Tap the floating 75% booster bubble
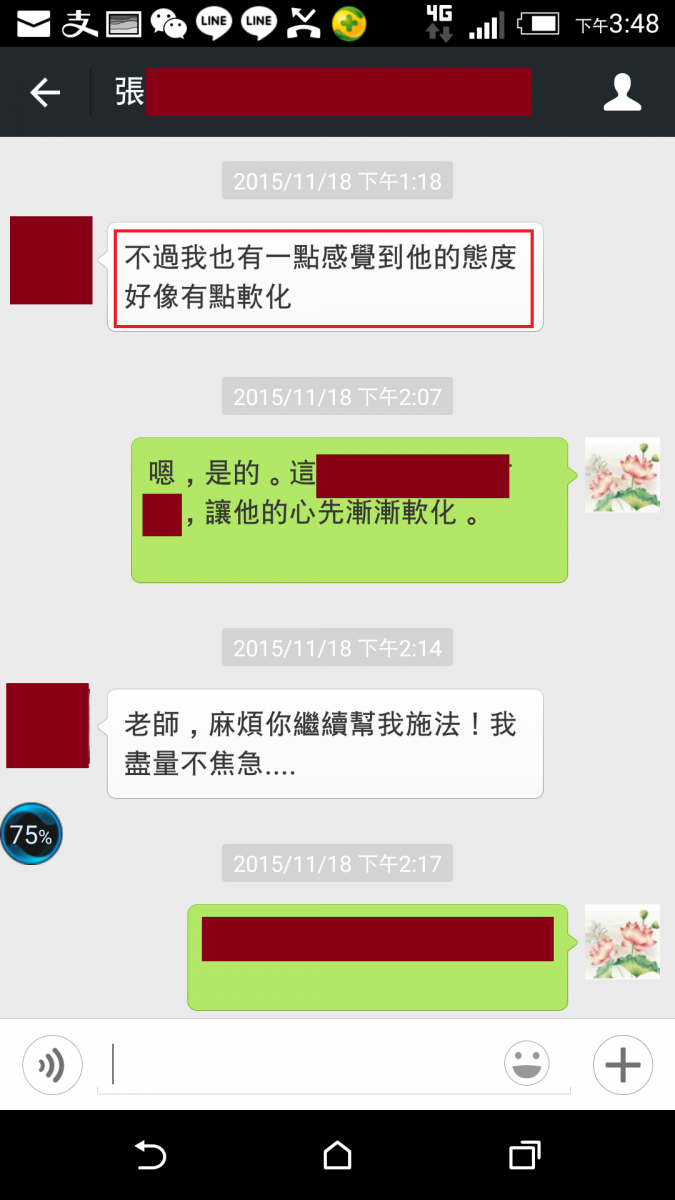Screen dimensions: 675x1200 [31, 834]
